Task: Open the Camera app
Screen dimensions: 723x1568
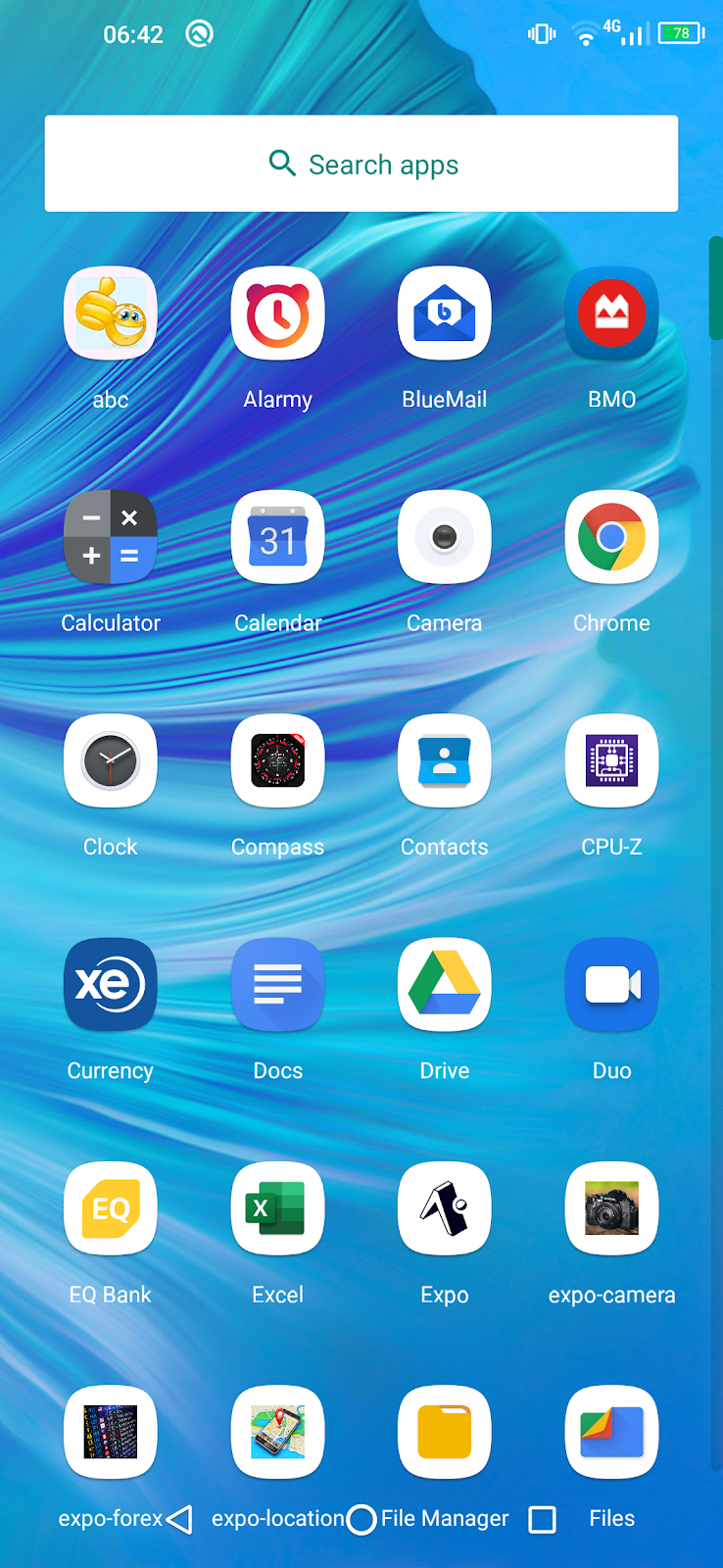Action: (x=444, y=538)
